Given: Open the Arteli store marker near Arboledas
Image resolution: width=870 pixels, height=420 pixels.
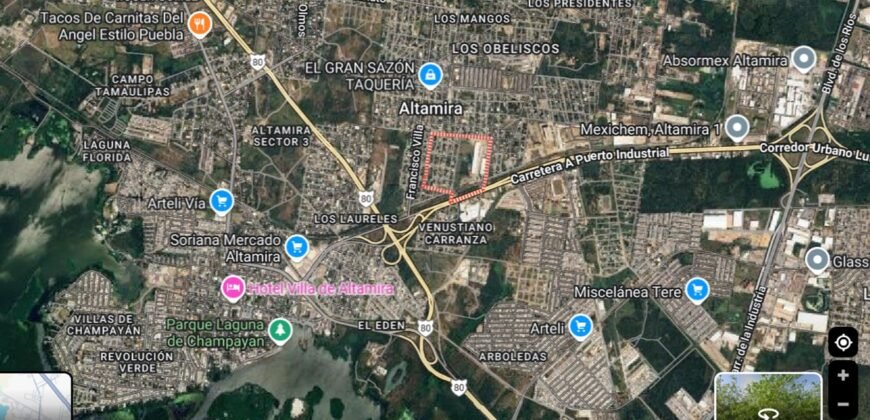Looking at the screenshot, I should (580, 326).
